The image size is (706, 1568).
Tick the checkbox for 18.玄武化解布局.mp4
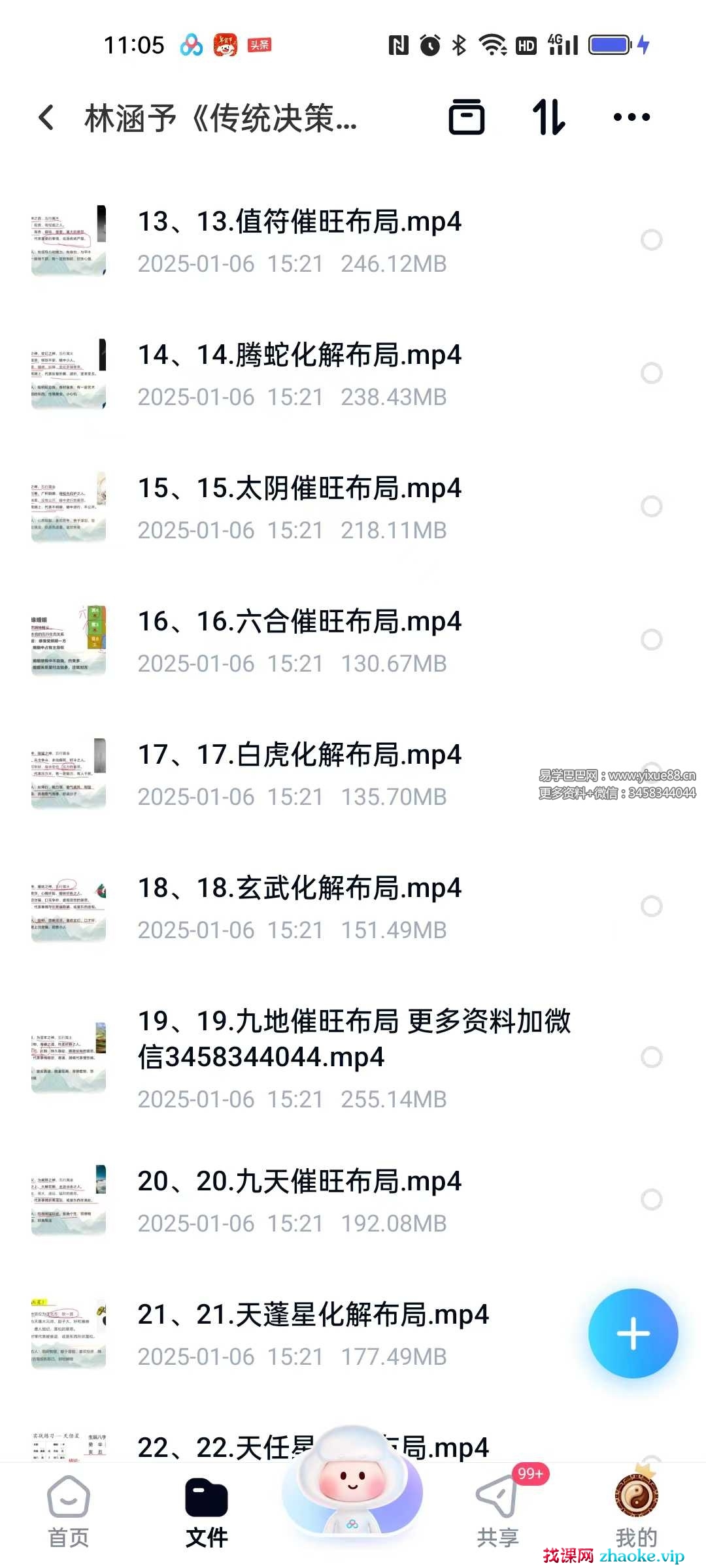click(x=651, y=906)
